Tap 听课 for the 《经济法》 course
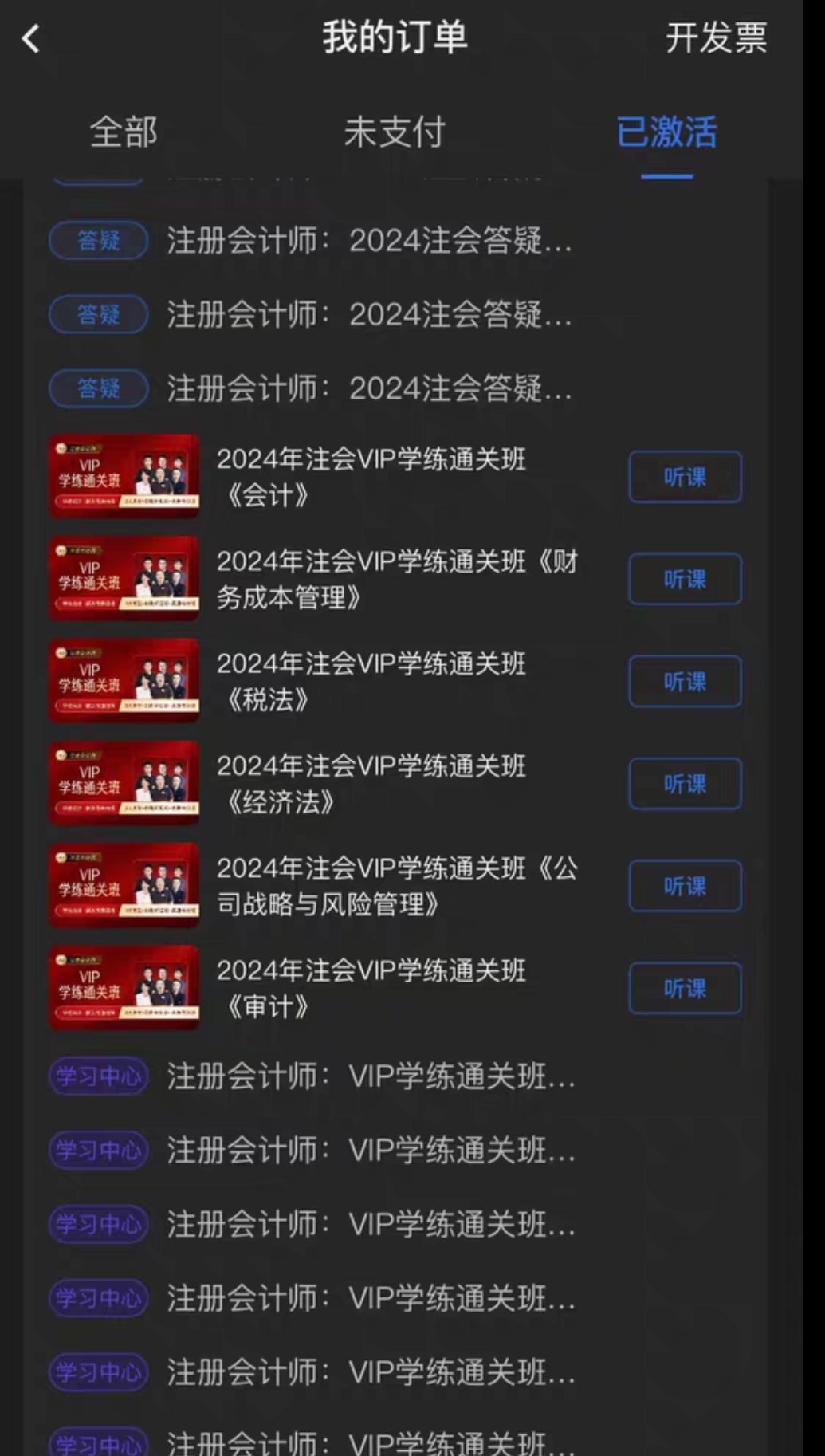The width and height of the screenshot is (825, 1456). (684, 784)
